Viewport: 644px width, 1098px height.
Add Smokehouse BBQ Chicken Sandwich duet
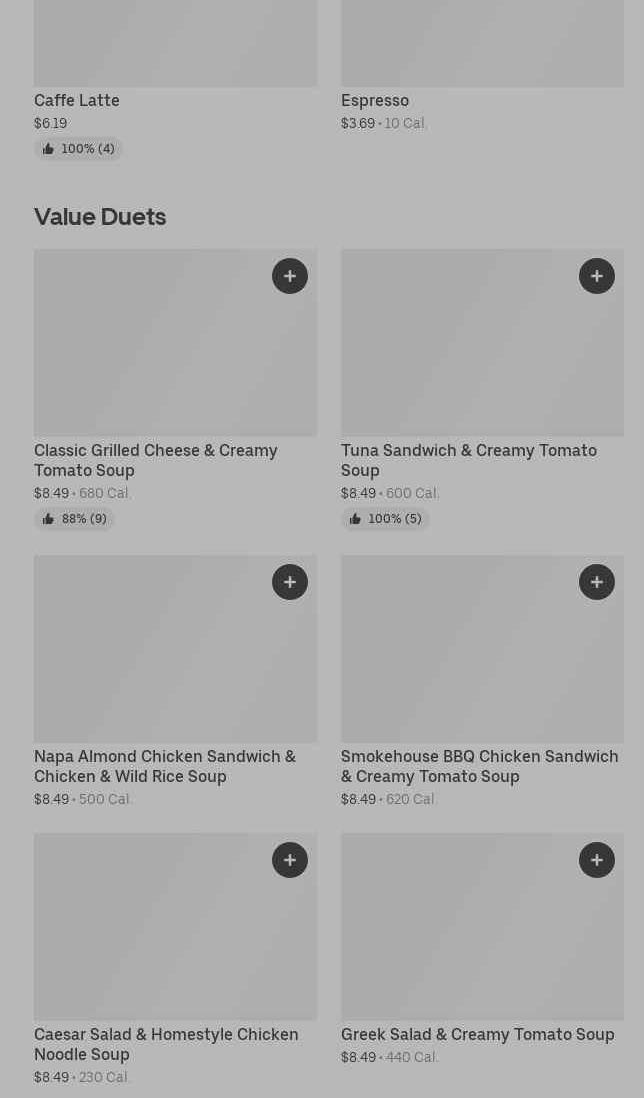(x=597, y=582)
